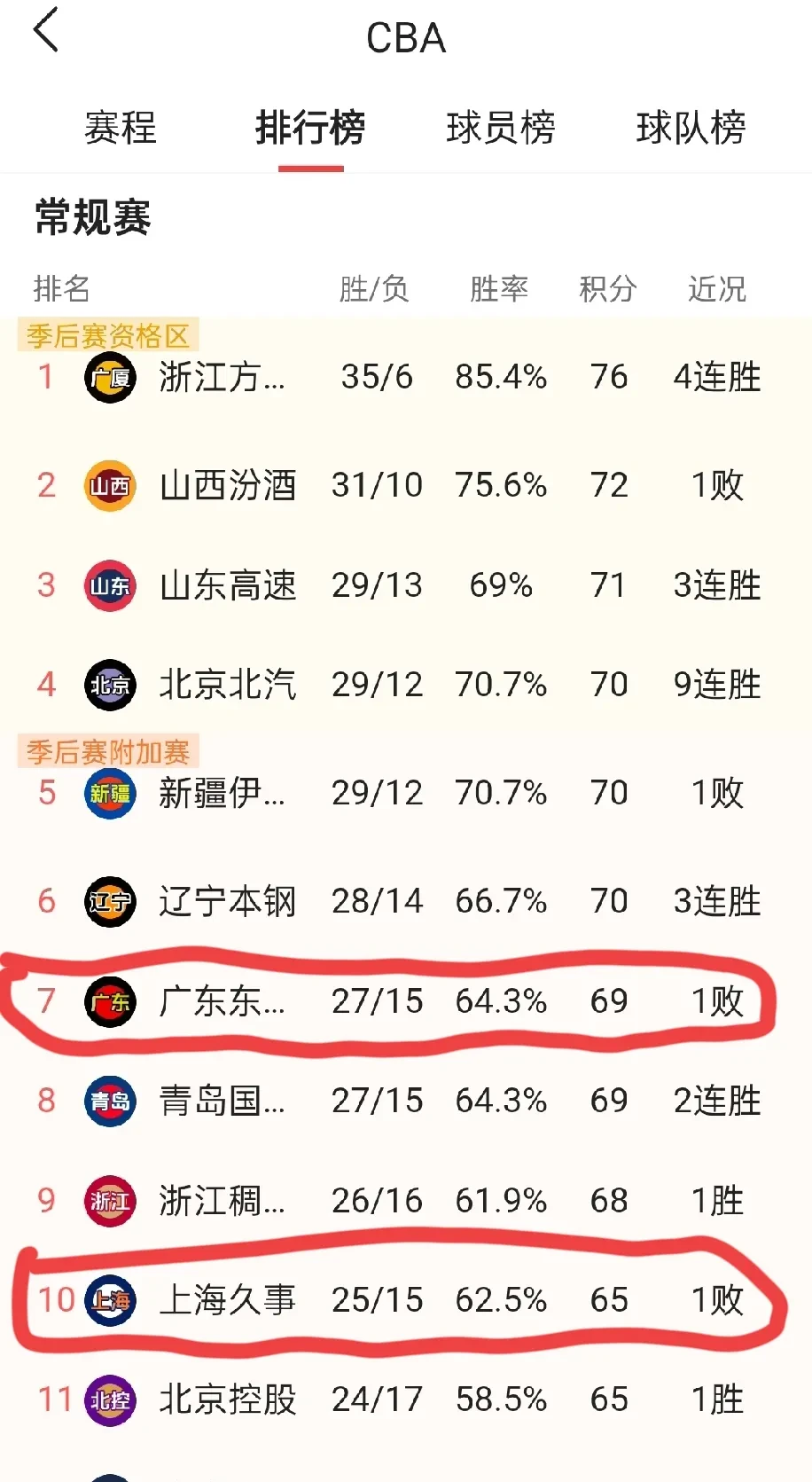Click the 北京控股 team emblem
812x1482 pixels.
(109, 1399)
